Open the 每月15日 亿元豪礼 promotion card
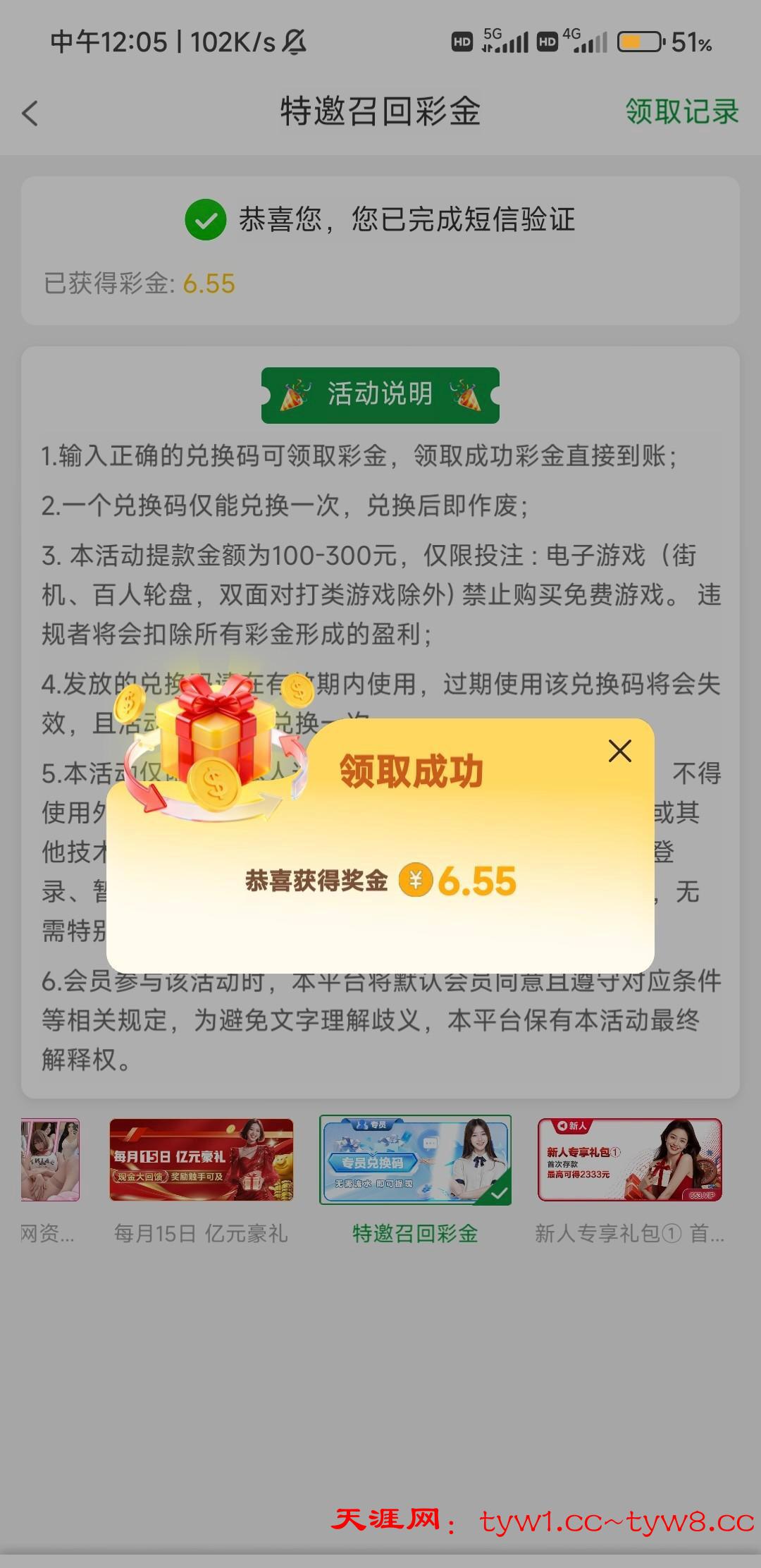Screen dimensions: 761x1568 (201, 1160)
